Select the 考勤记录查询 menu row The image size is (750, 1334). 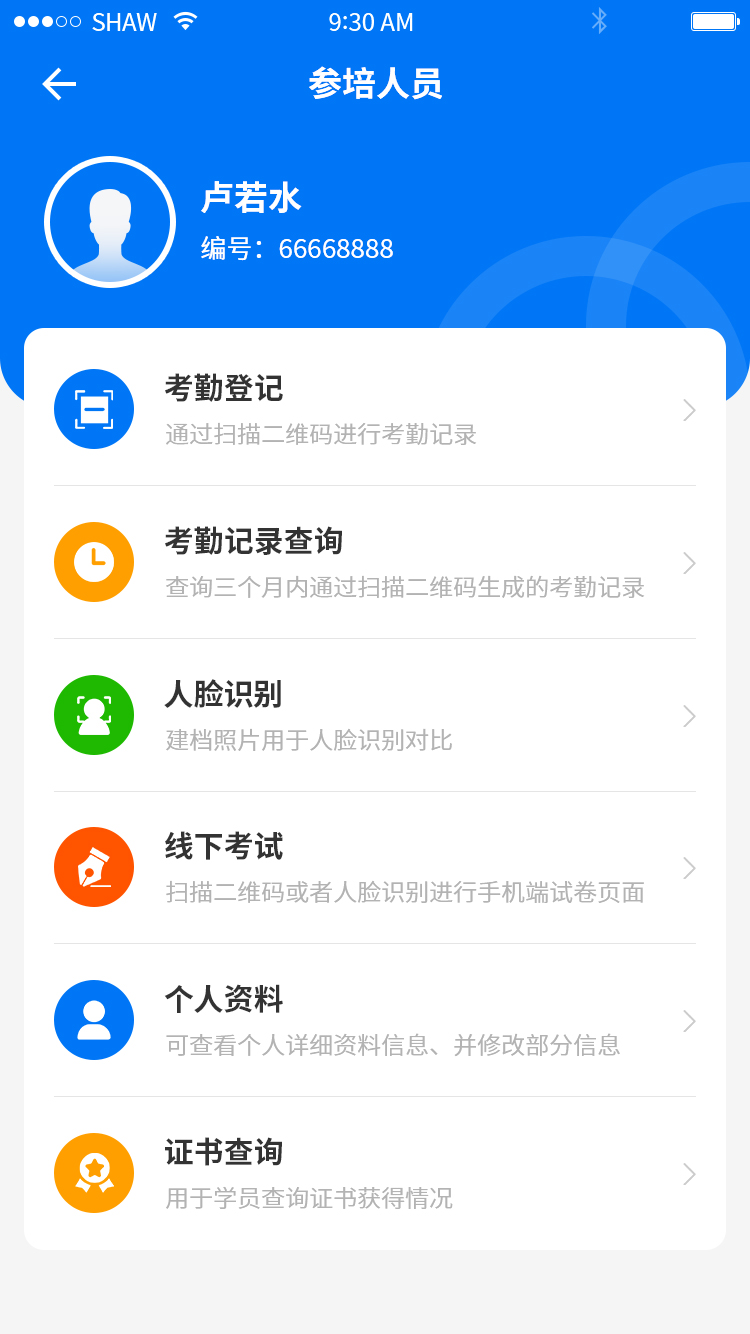375,562
